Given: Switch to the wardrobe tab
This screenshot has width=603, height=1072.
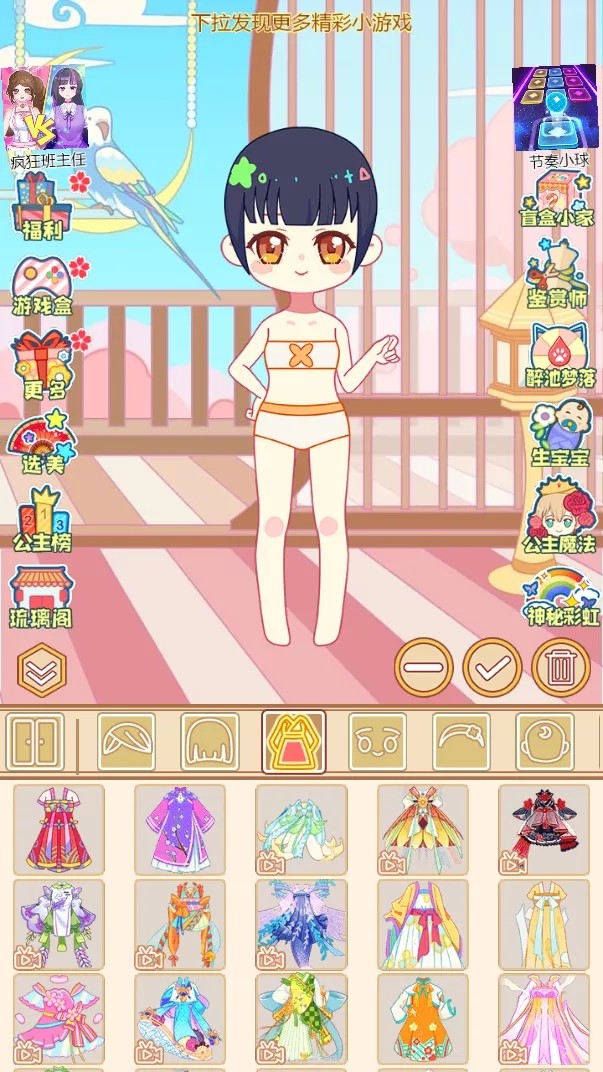Looking at the screenshot, I should [35, 741].
